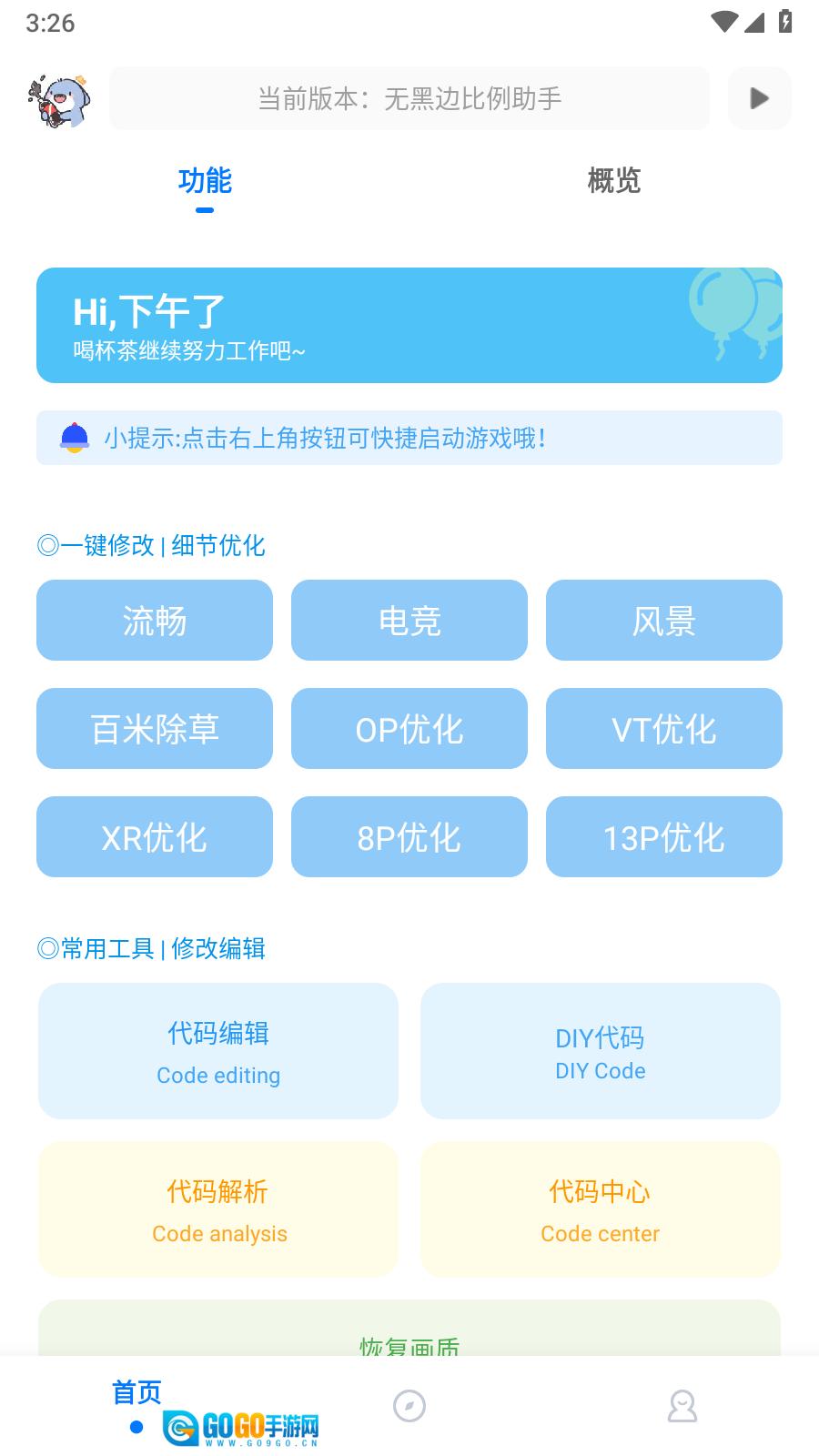This screenshot has height=1456, width=819.
Task: Tap the 当前版本 version search bar
Action: pos(409,98)
